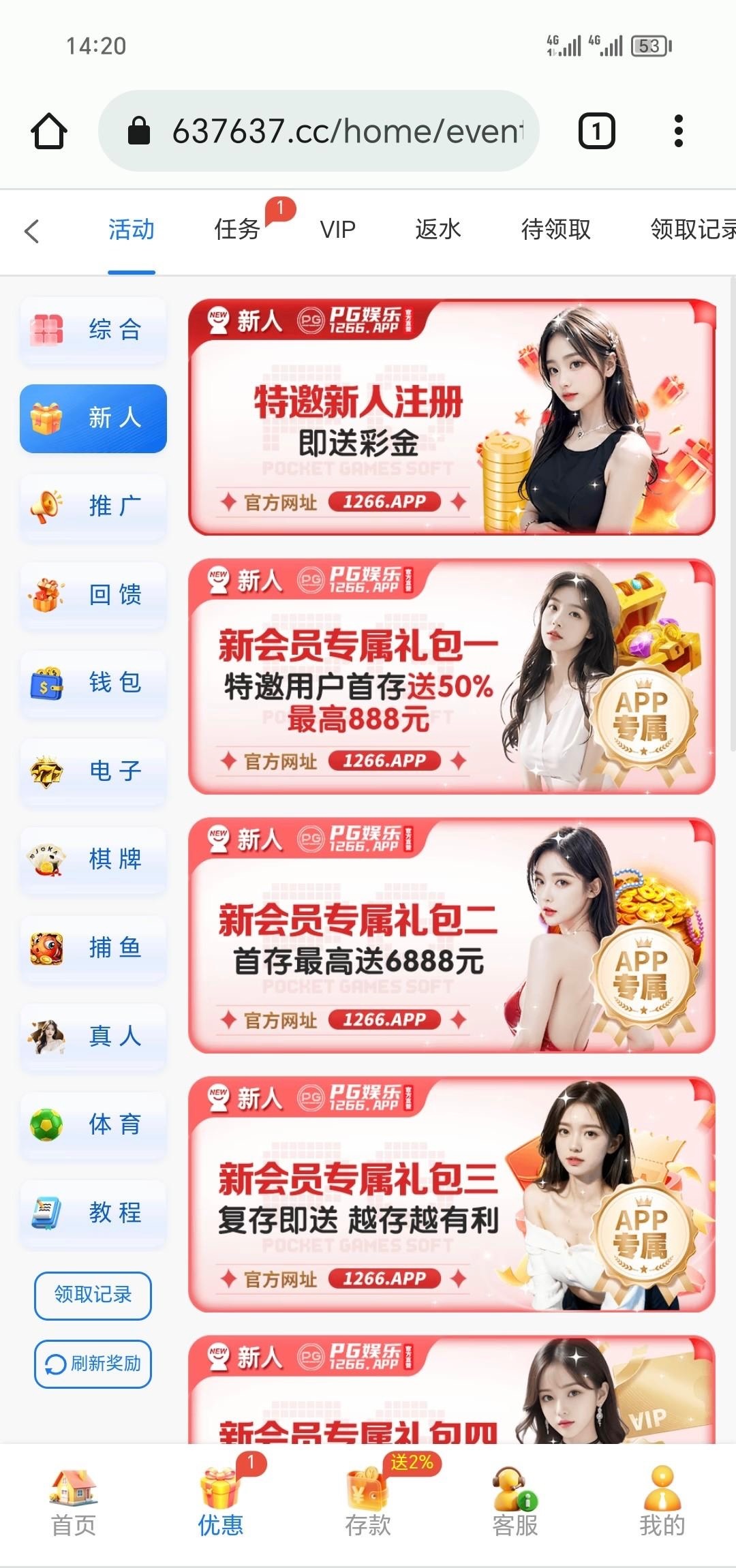
Task: Tap the address bar URL
Action: [x=348, y=131]
